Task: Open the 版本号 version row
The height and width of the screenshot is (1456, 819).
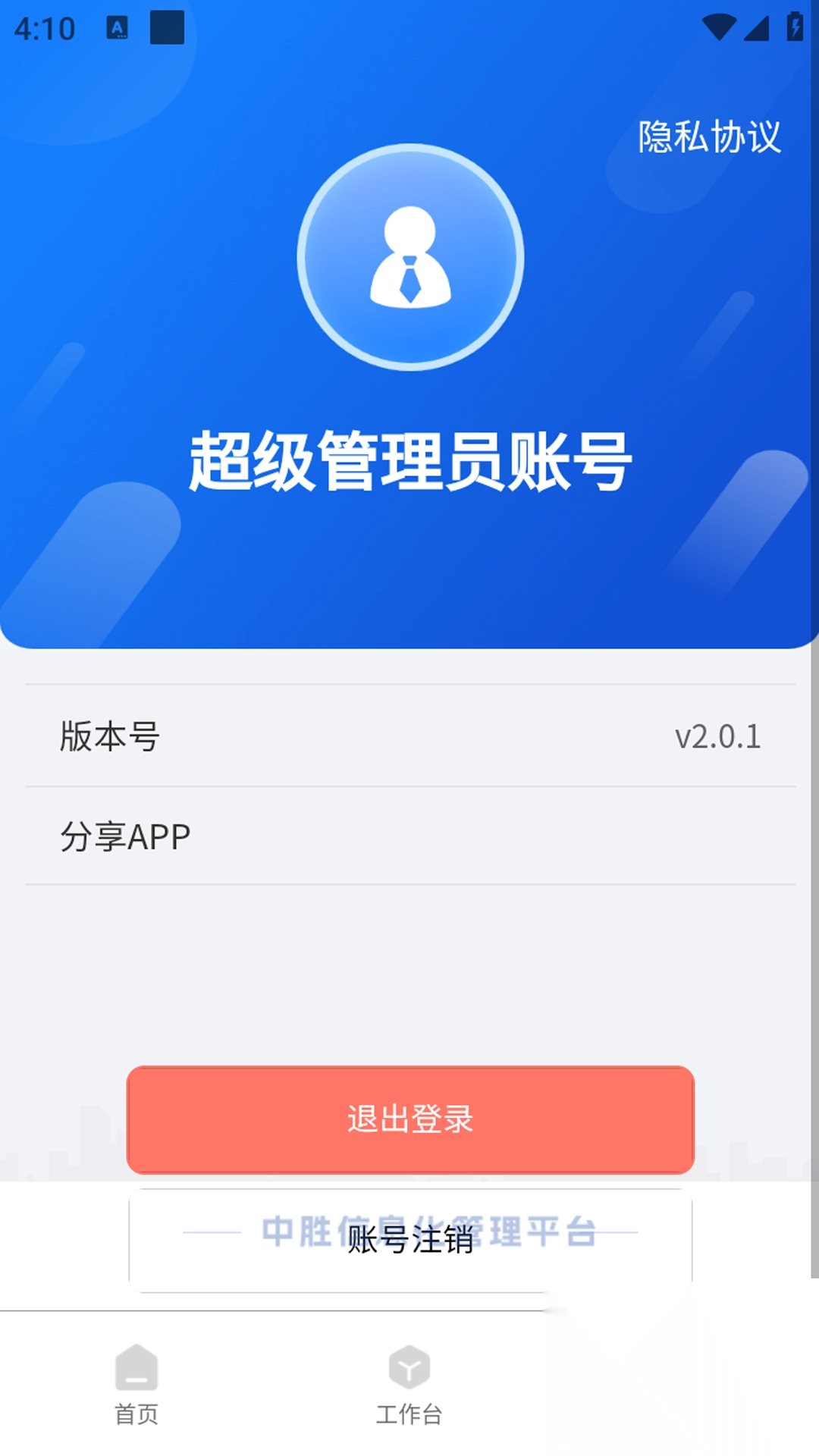Action: (410, 736)
